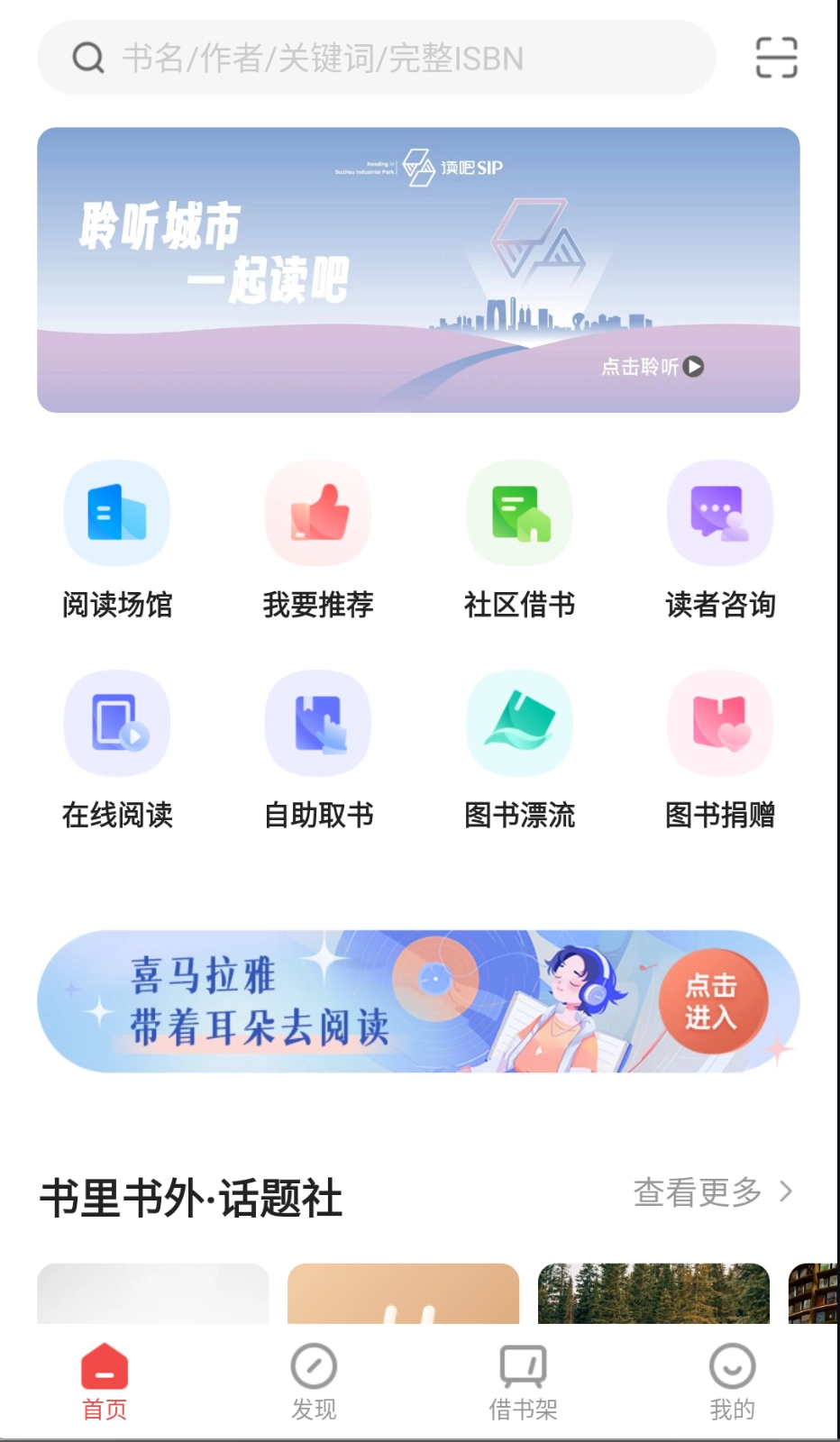Switch to the 发现 tab
Viewport: 840px width, 1442px height.
tap(313, 1379)
